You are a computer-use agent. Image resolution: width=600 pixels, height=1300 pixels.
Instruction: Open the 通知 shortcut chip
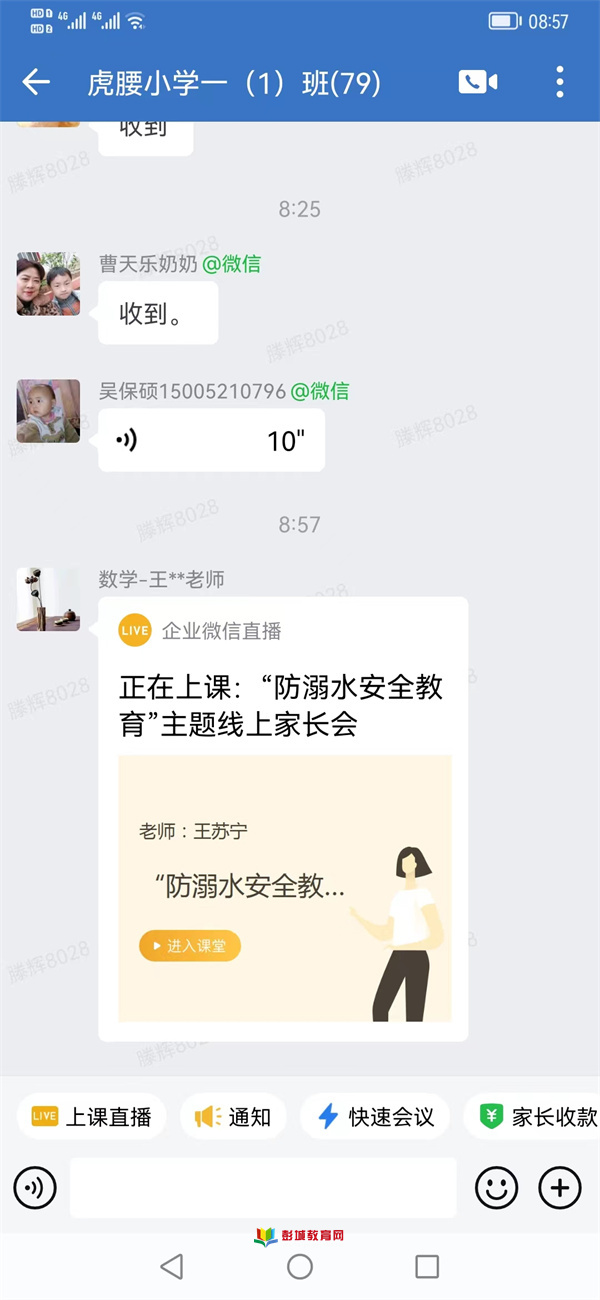click(233, 1117)
